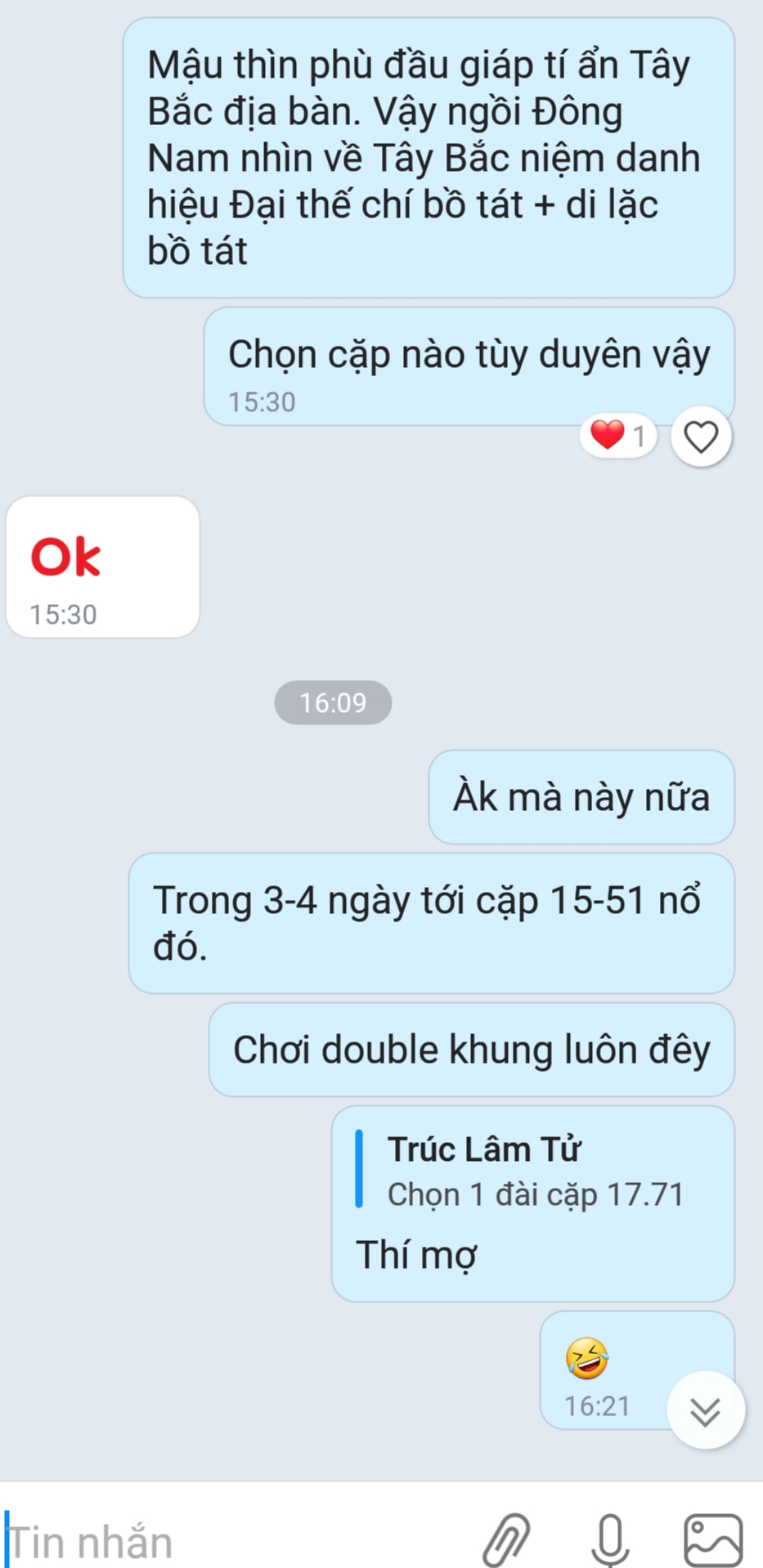Tap the heart outline to react to the message
This screenshot has height=1568, width=763.
click(701, 436)
